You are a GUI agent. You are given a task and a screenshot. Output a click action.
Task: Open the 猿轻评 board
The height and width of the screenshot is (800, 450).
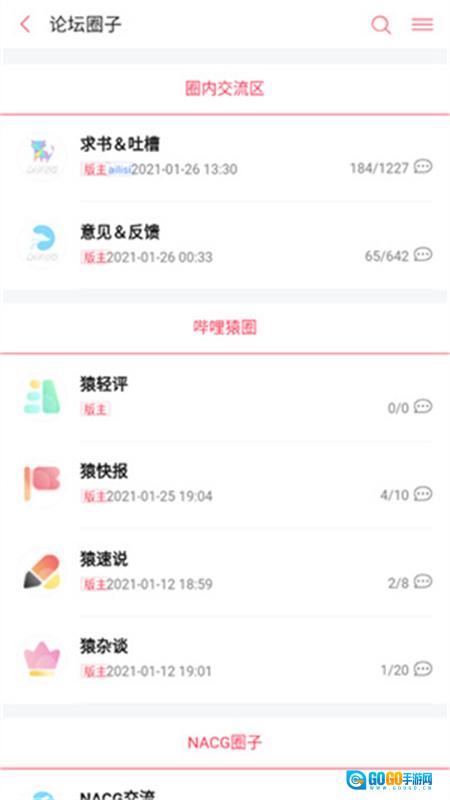225,396
